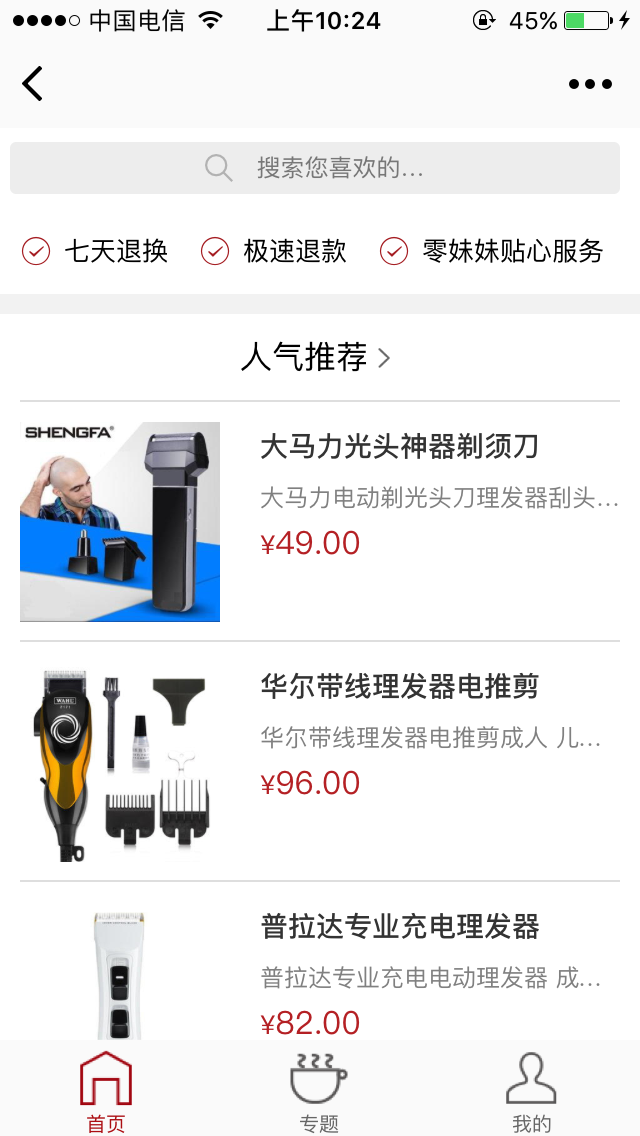Image resolution: width=640 pixels, height=1136 pixels.
Task: Tap the 搜索您喜欢的 search box
Action: (315, 168)
